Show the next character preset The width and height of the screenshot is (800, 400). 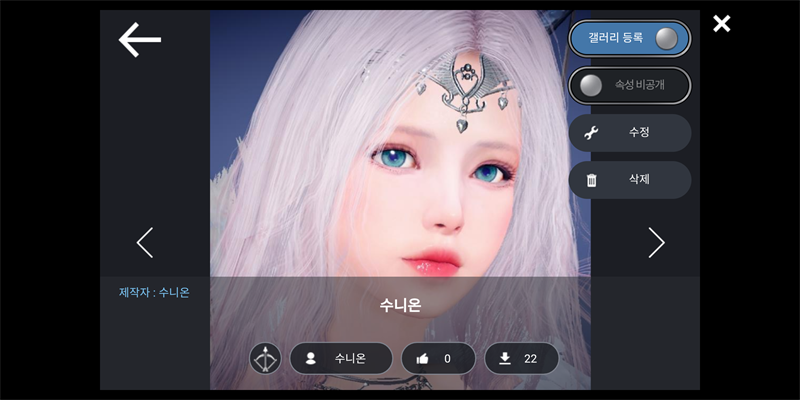coord(656,242)
